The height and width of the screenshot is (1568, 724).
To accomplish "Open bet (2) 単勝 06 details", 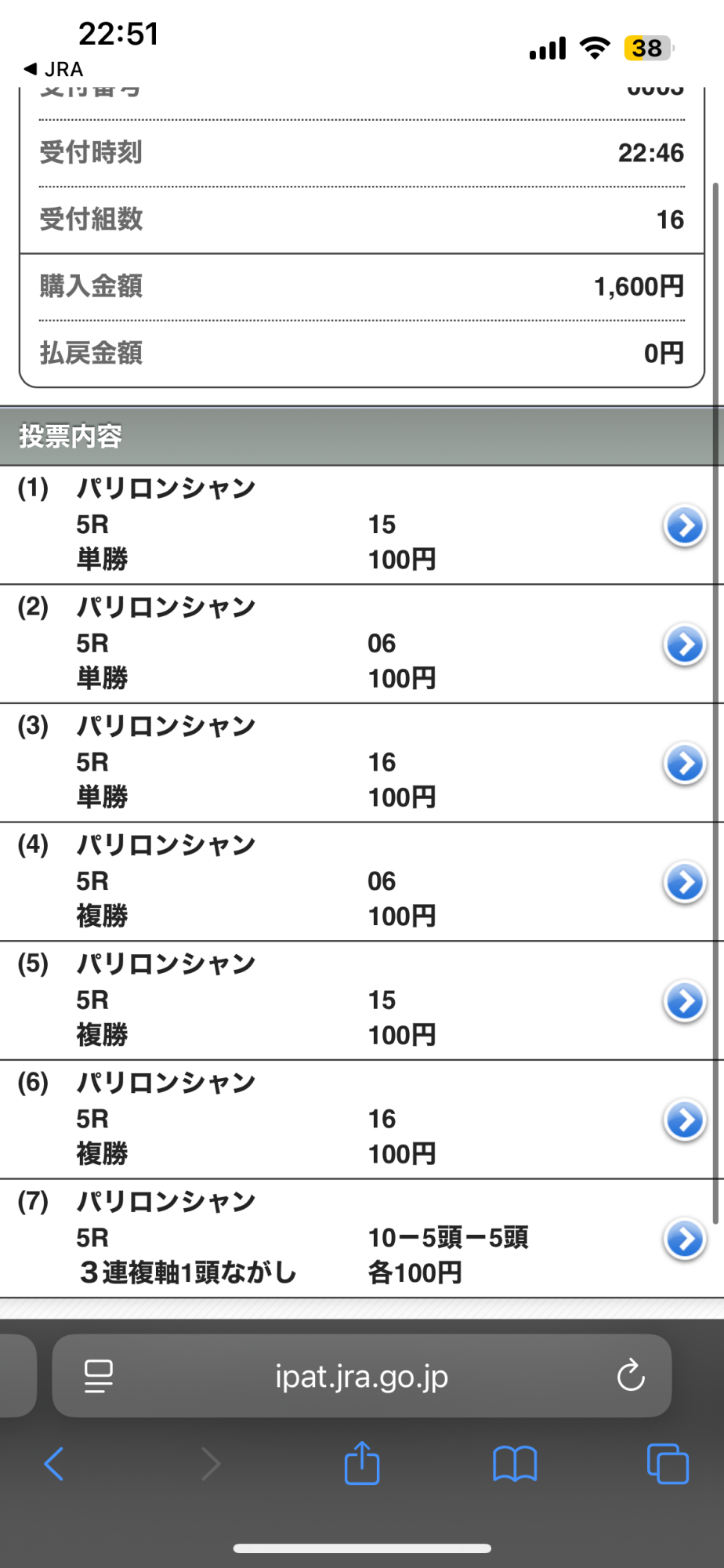I will [x=684, y=645].
